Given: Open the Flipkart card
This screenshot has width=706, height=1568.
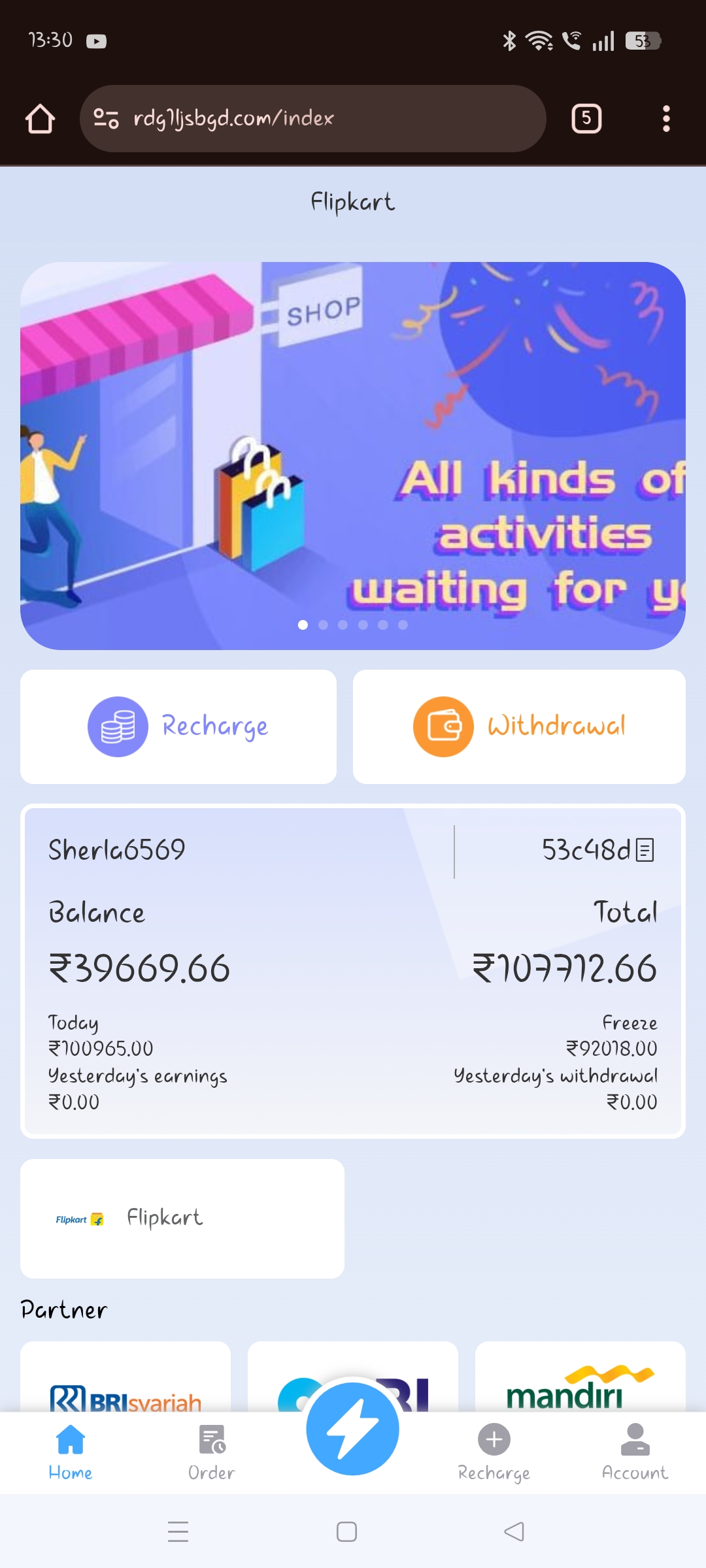Looking at the screenshot, I should pos(182,1218).
